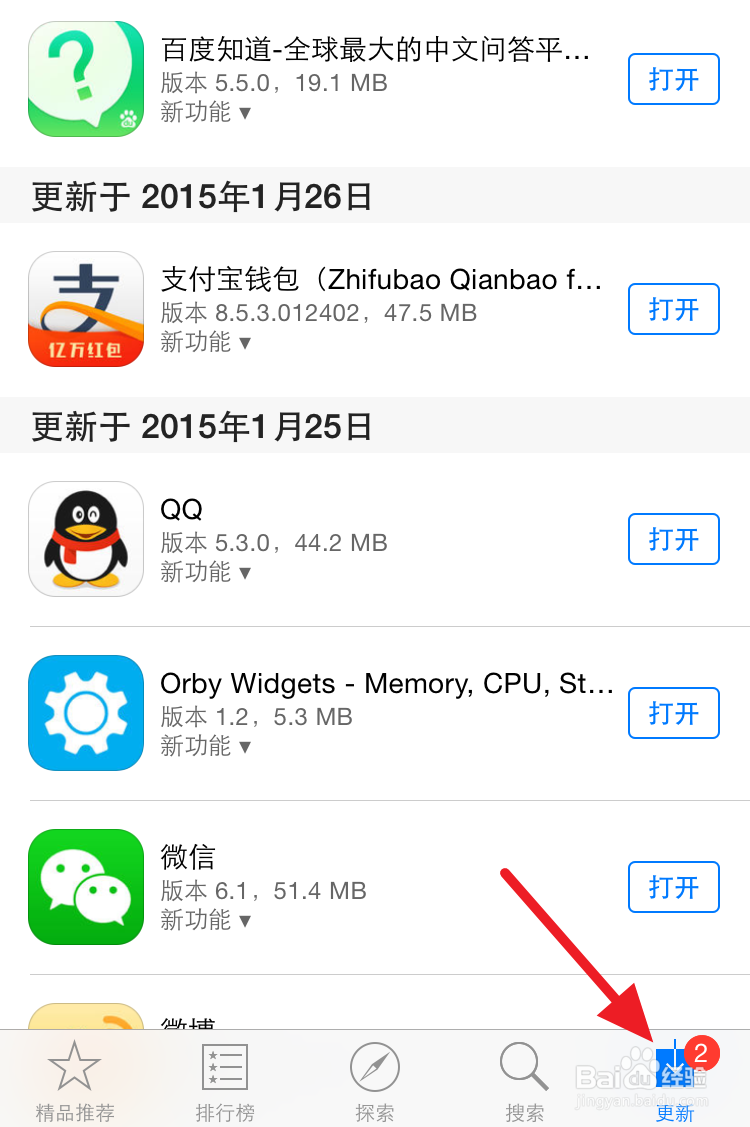
Task: Open 支付宝钱包 with its 打开 button
Action: [x=673, y=309]
